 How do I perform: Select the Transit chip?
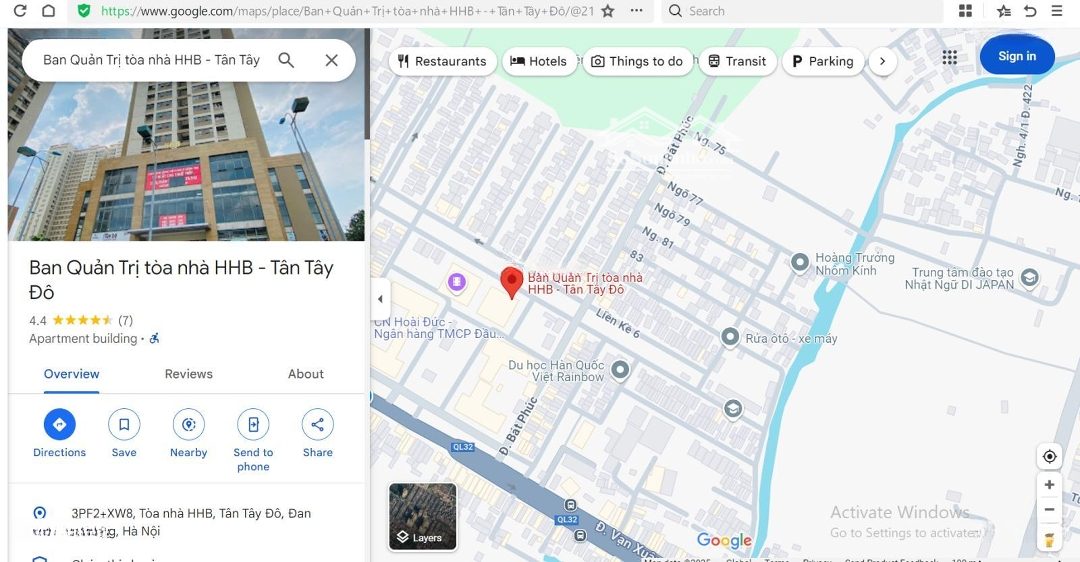click(737, 61)
